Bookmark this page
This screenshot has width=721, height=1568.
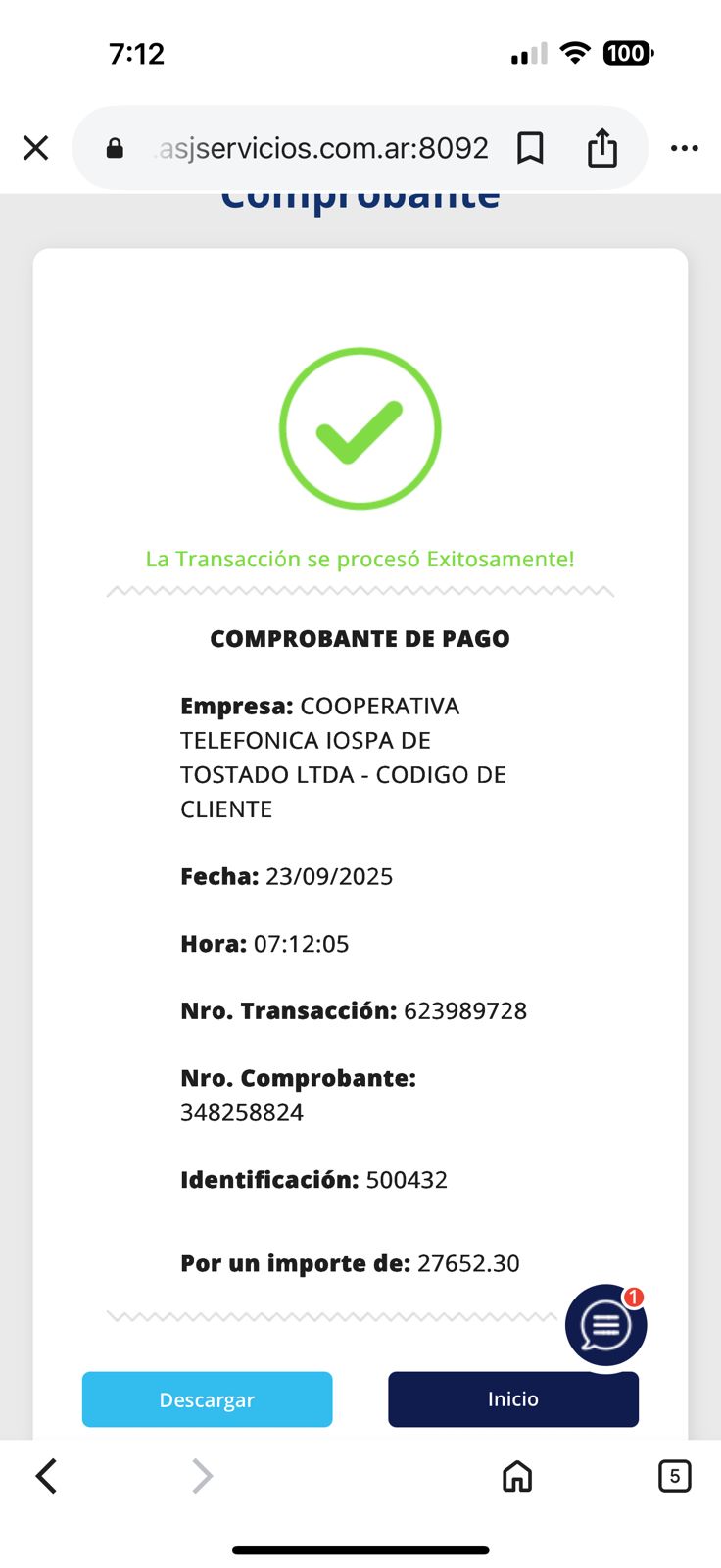[x=530, y=148]
